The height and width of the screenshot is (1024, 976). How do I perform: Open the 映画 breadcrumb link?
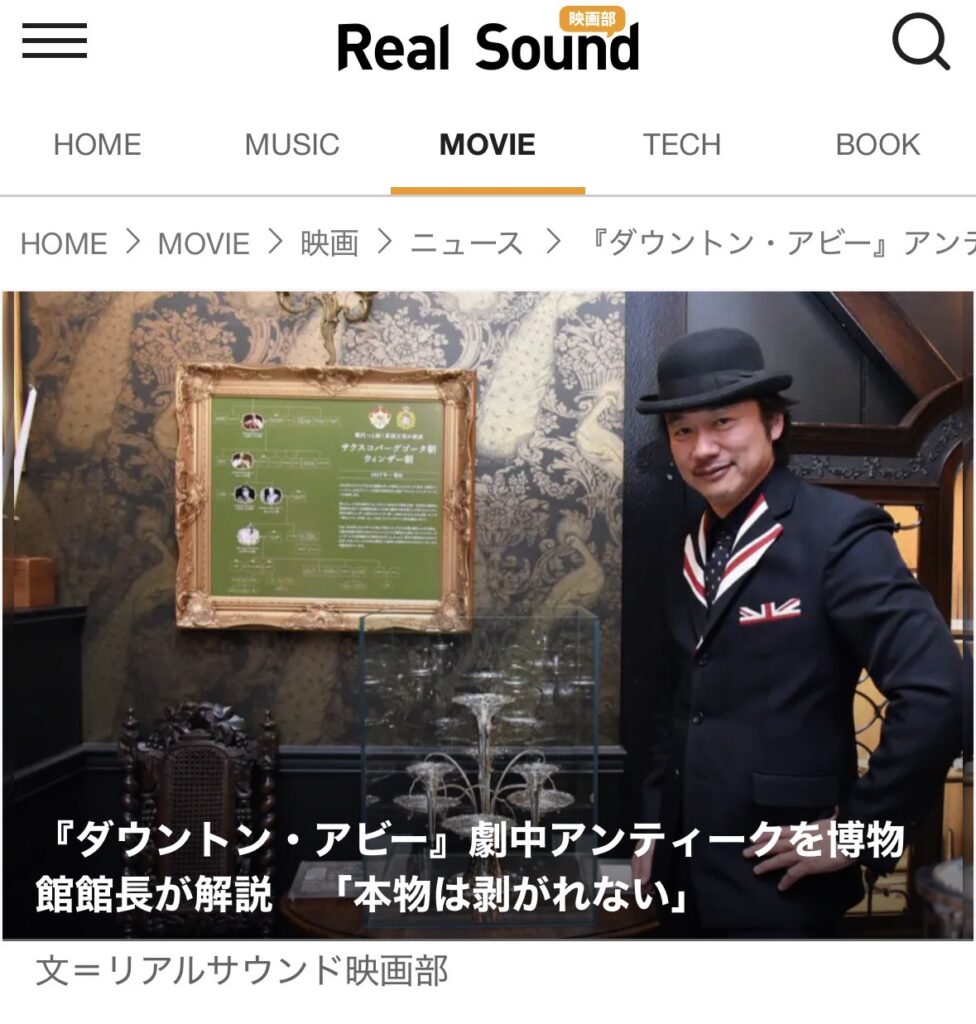[329, 244]
